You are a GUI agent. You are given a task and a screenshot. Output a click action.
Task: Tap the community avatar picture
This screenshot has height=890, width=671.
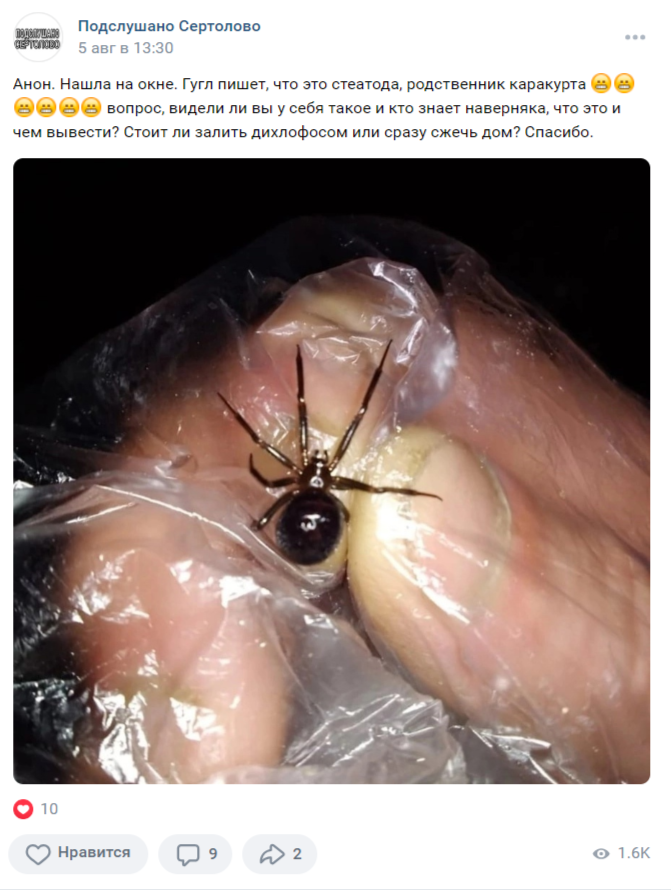click(38, 37)
